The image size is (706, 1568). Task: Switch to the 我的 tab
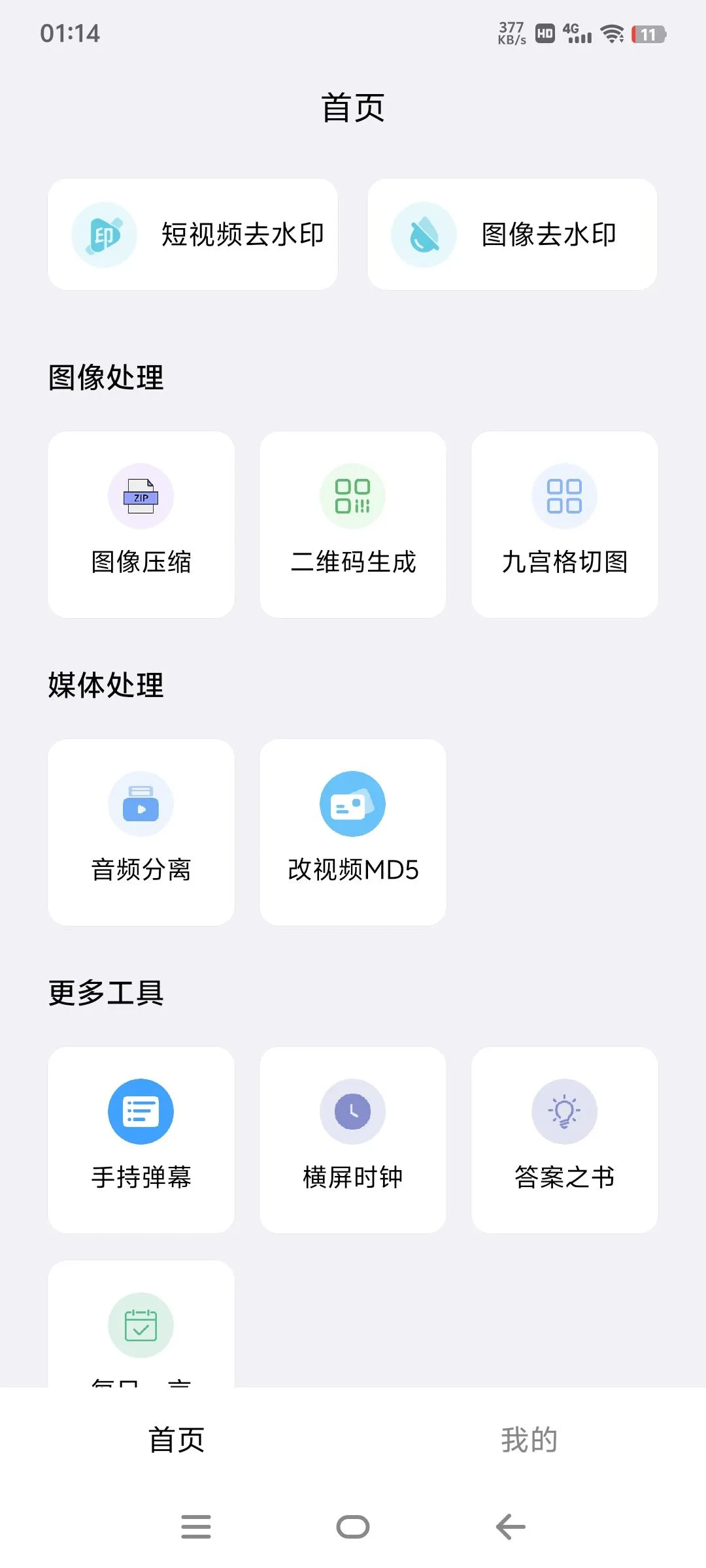pyautogui.click(x=529, y=1440)
